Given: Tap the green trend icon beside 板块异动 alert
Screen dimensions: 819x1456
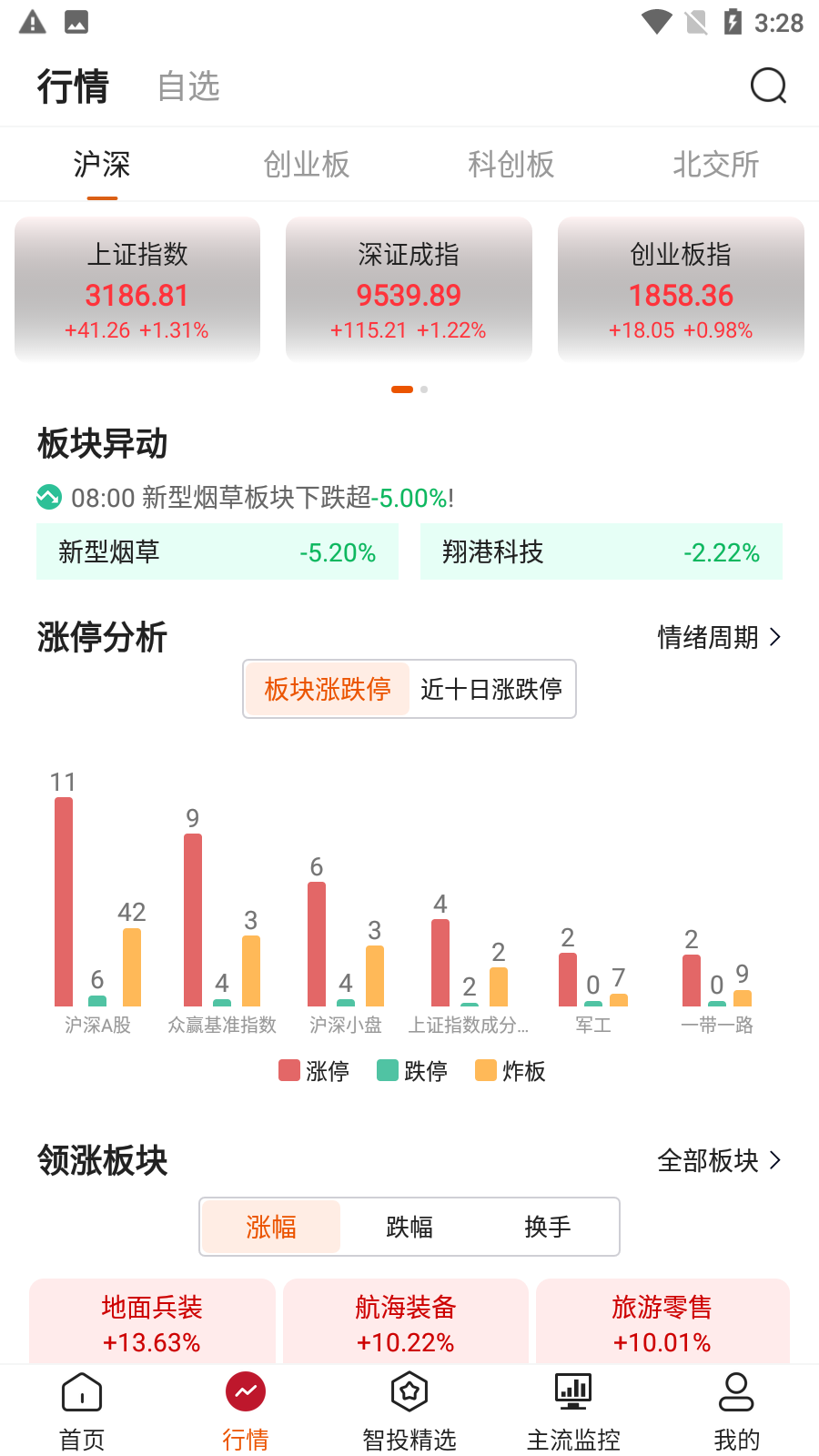Looking at the screenshot, I should point(47,497).
